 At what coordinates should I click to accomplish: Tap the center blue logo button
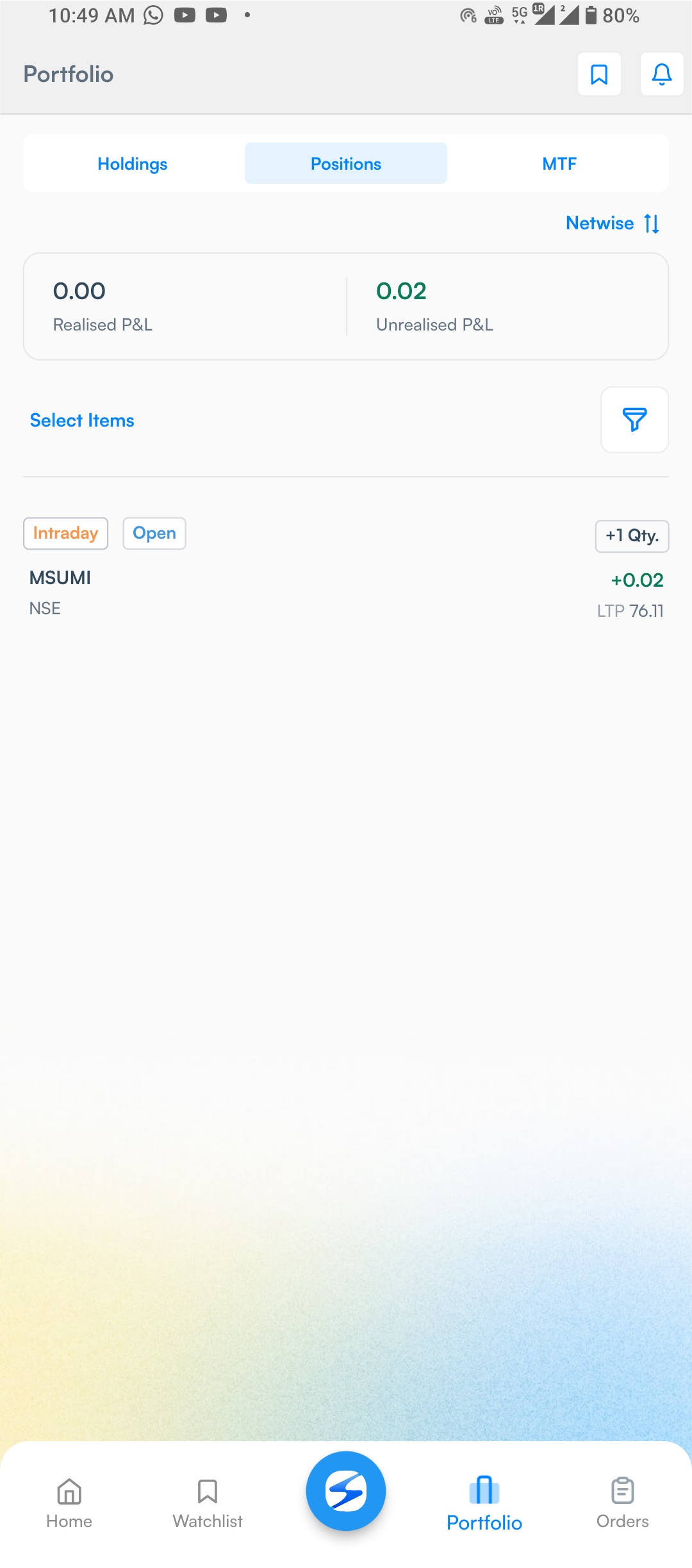click(346, 1490)
